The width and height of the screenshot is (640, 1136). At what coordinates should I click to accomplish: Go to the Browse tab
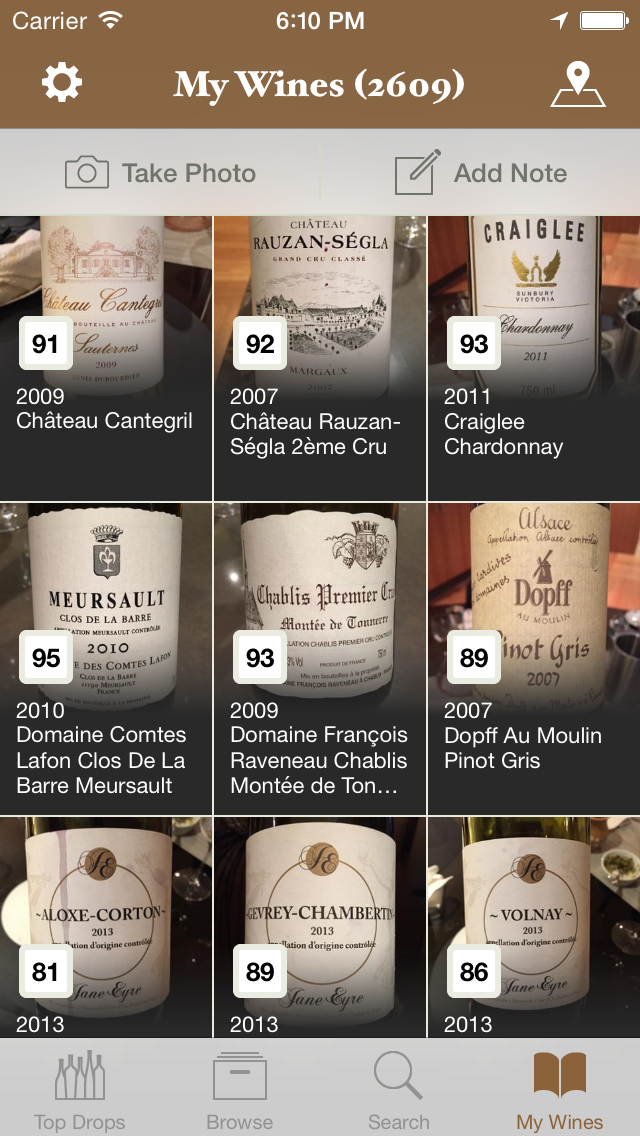(240, 1090)
